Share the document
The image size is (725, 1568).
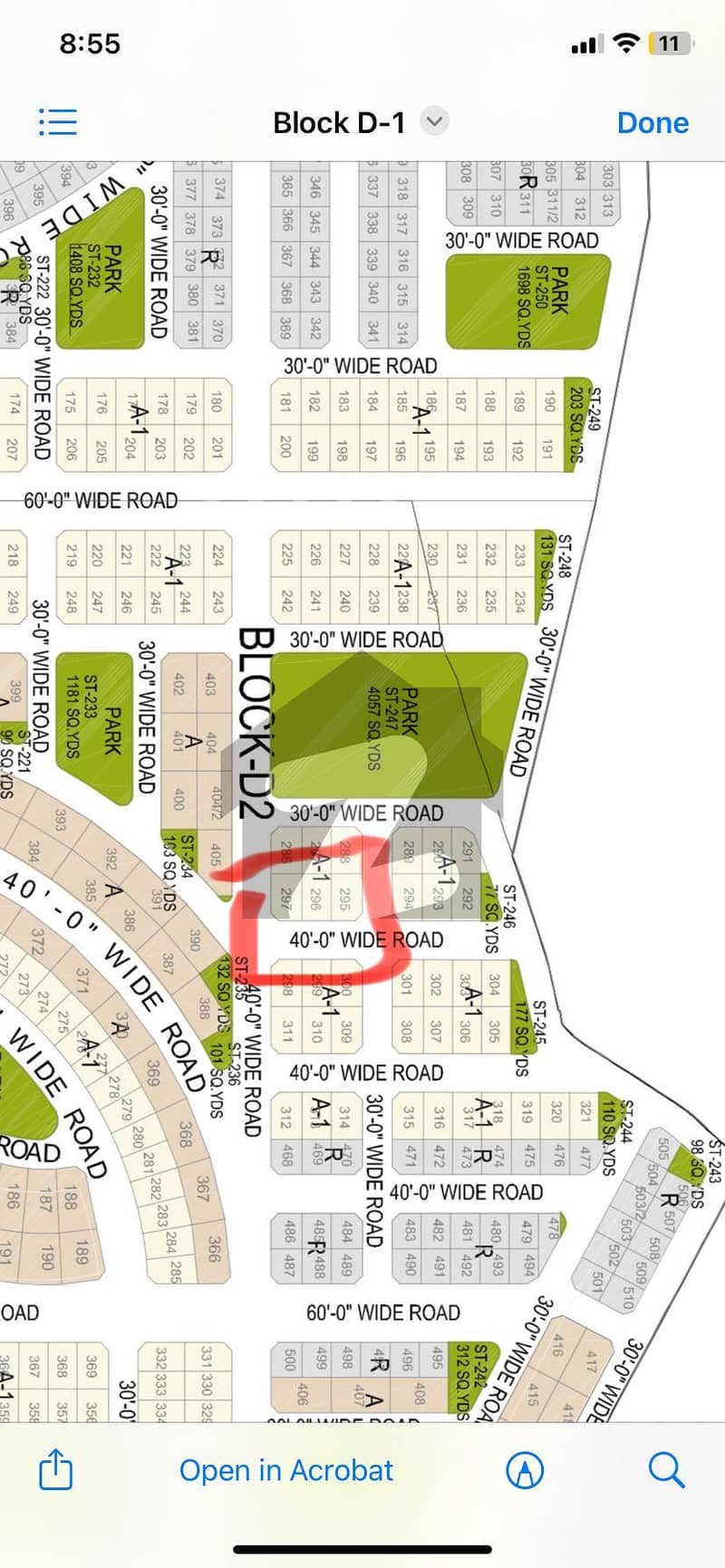55,1469
